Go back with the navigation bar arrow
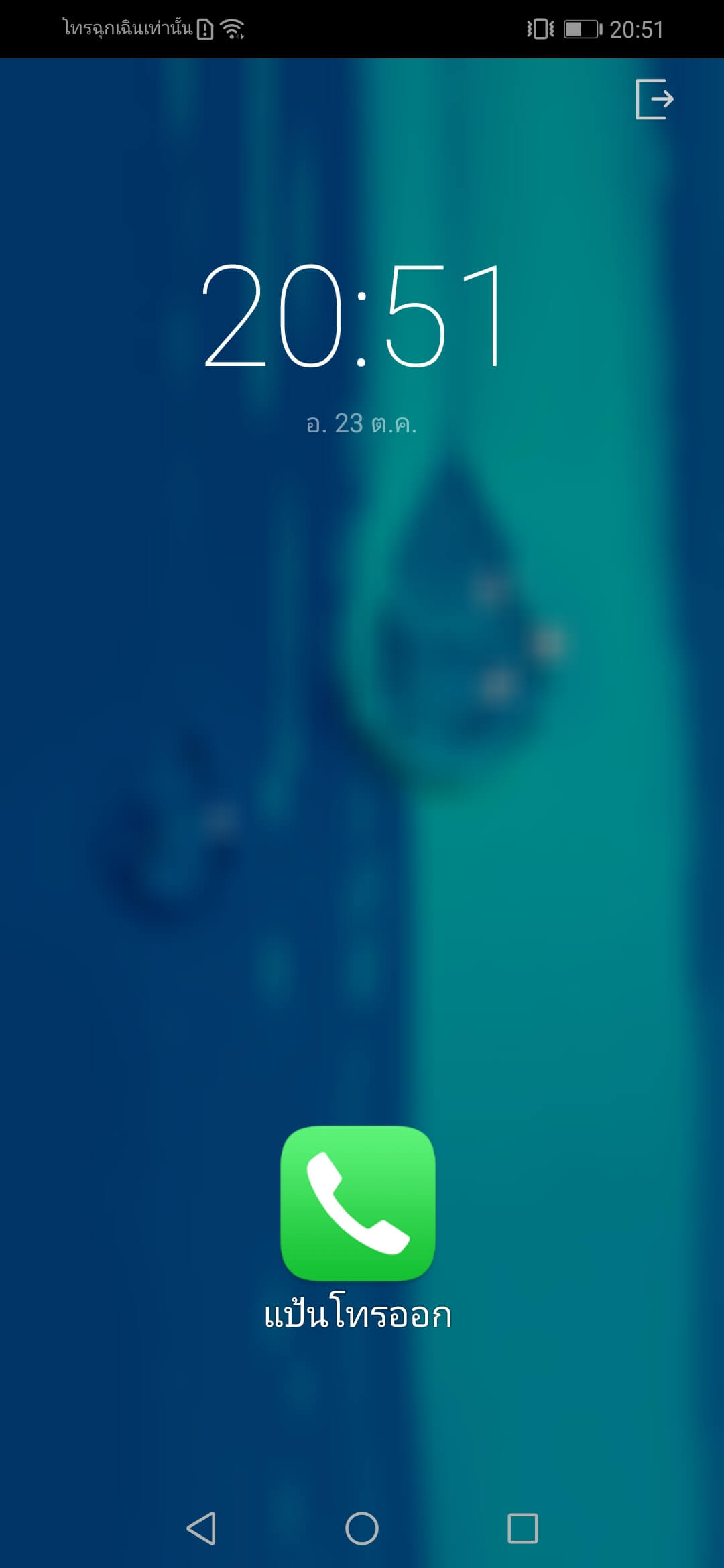This screenshot has height=1568, width=724. [201, 1528]
